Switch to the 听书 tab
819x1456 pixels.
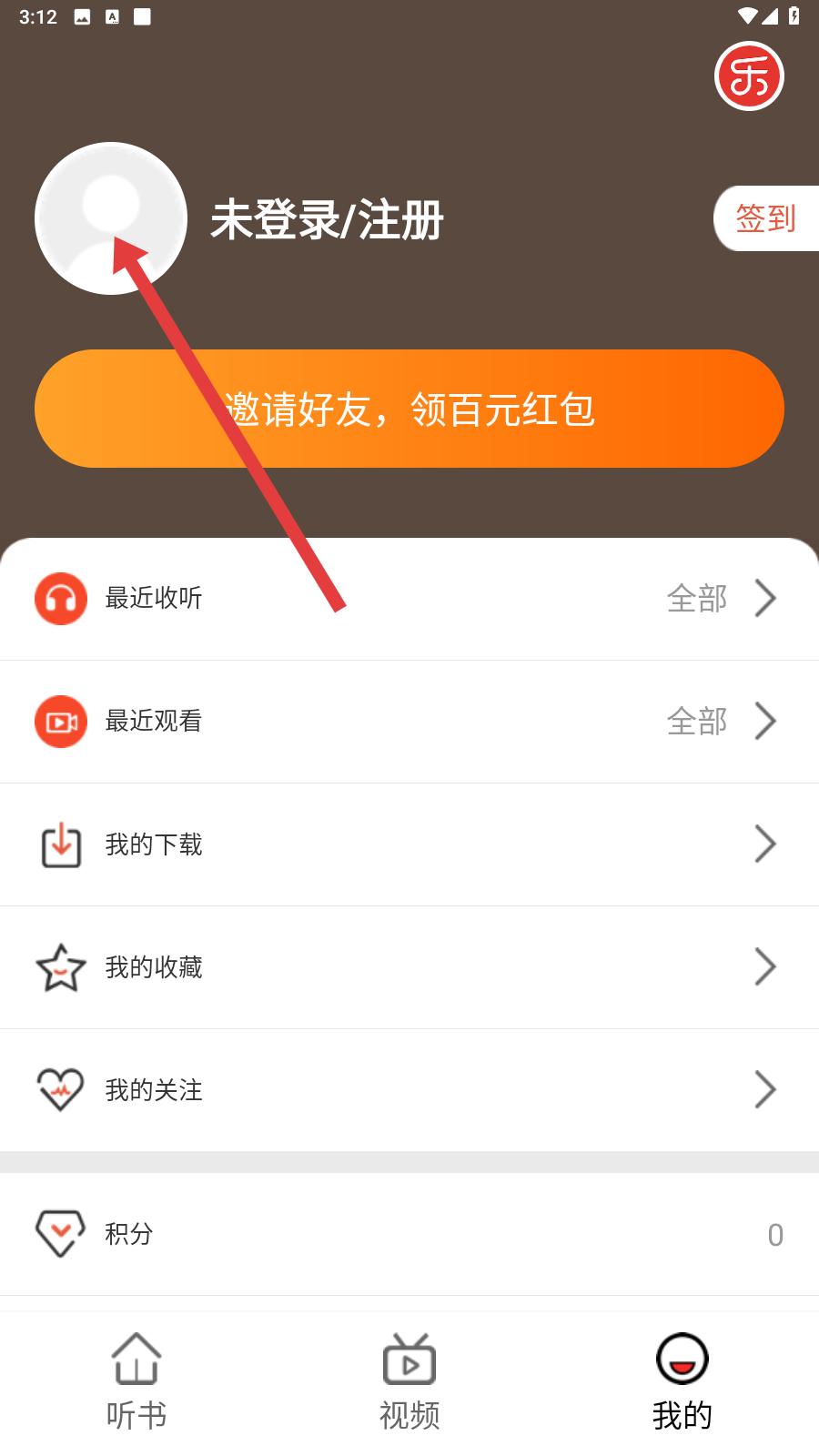click(x=136, y=1381)
